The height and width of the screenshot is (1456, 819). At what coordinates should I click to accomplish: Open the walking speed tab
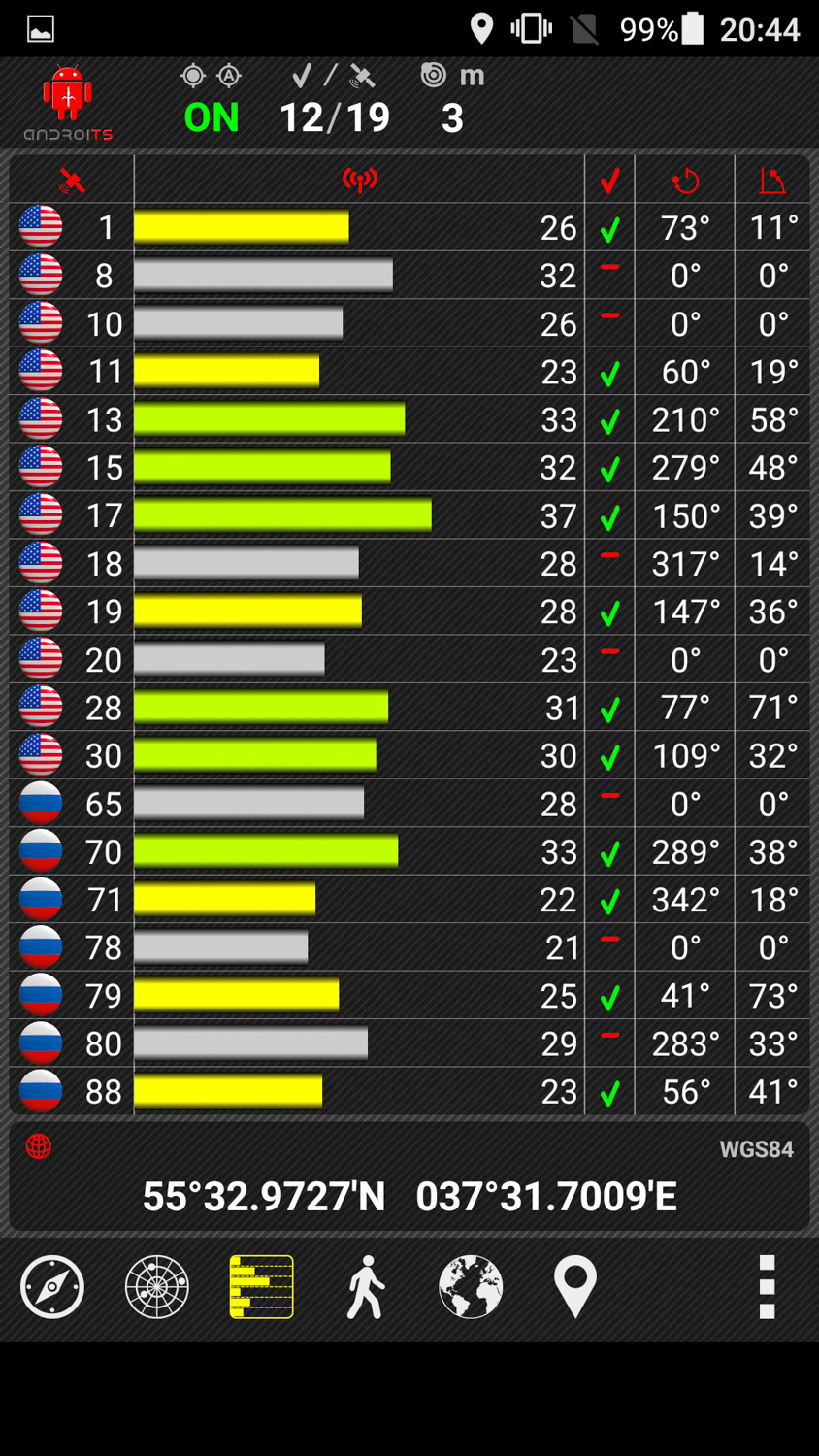coord(366,1287)
